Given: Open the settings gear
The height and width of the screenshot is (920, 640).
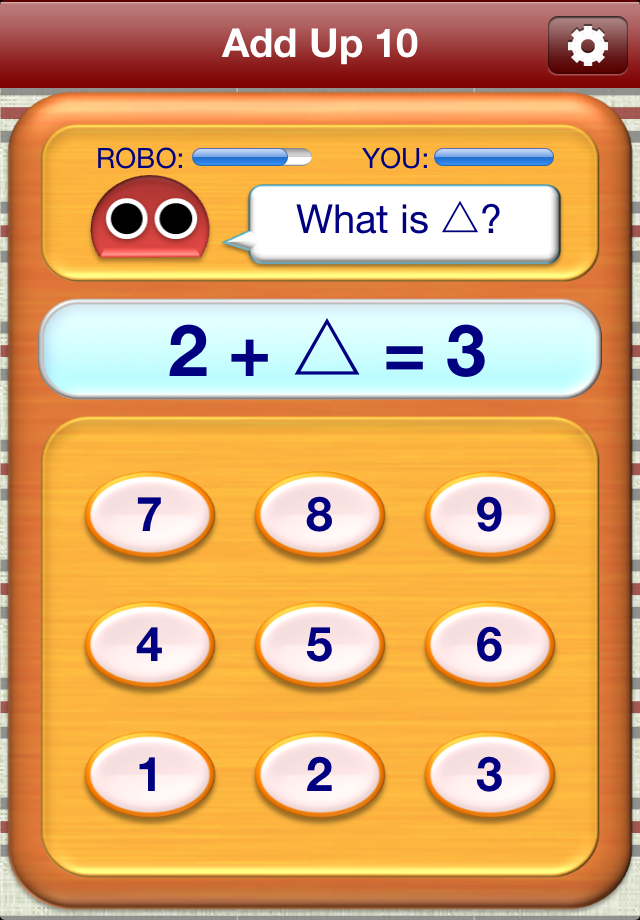Looking at the screenshot, I should 587,46.
